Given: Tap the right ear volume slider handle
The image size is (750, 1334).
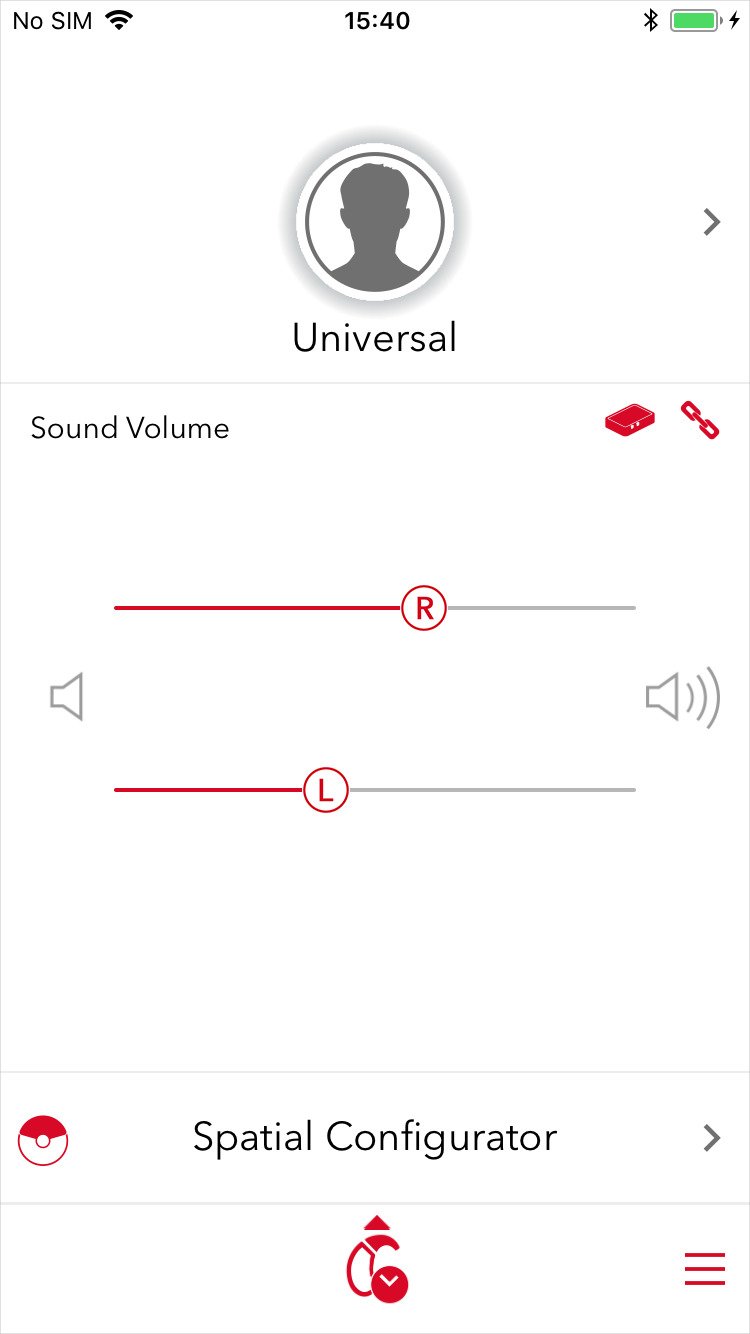Looking at the screenshot, I should 424,608.
